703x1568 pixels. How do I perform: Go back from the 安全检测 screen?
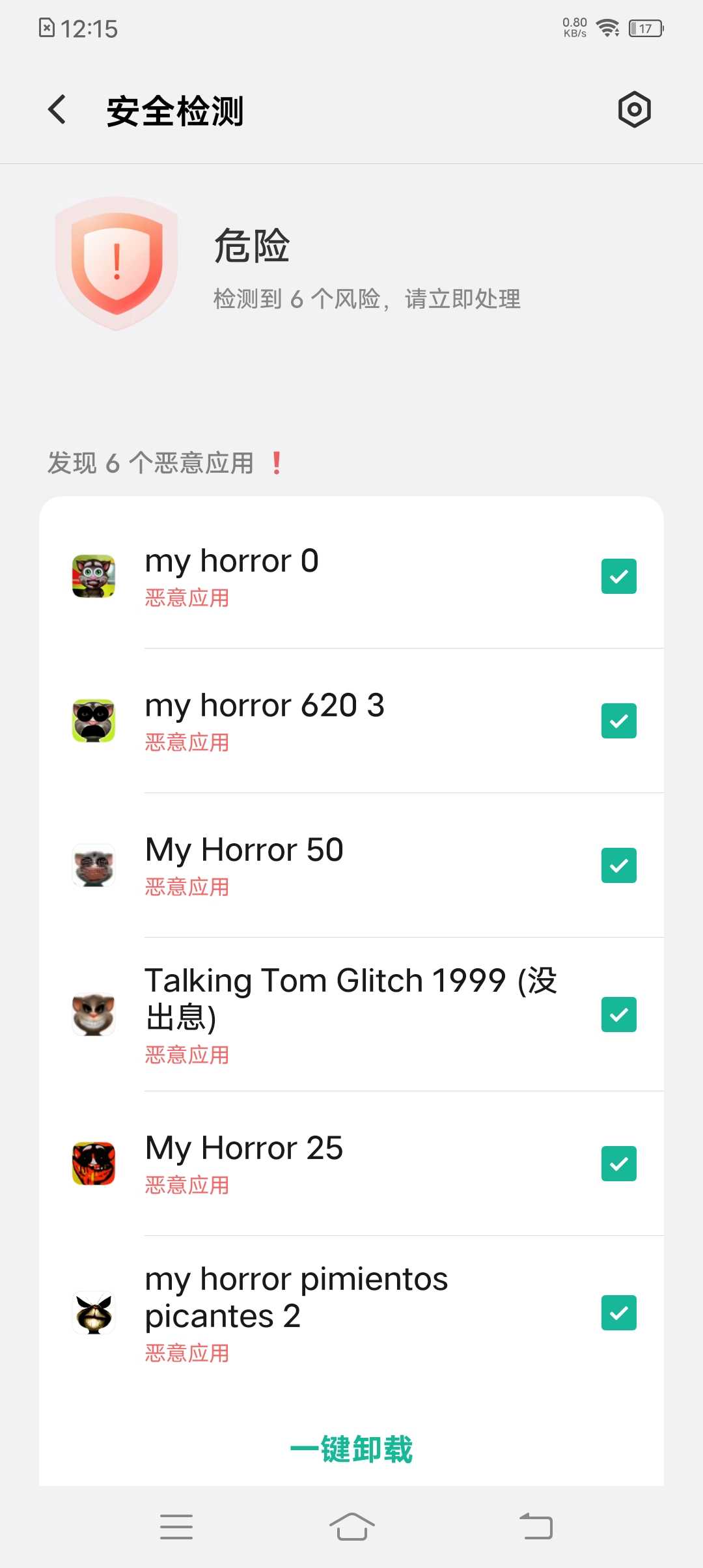57,109
